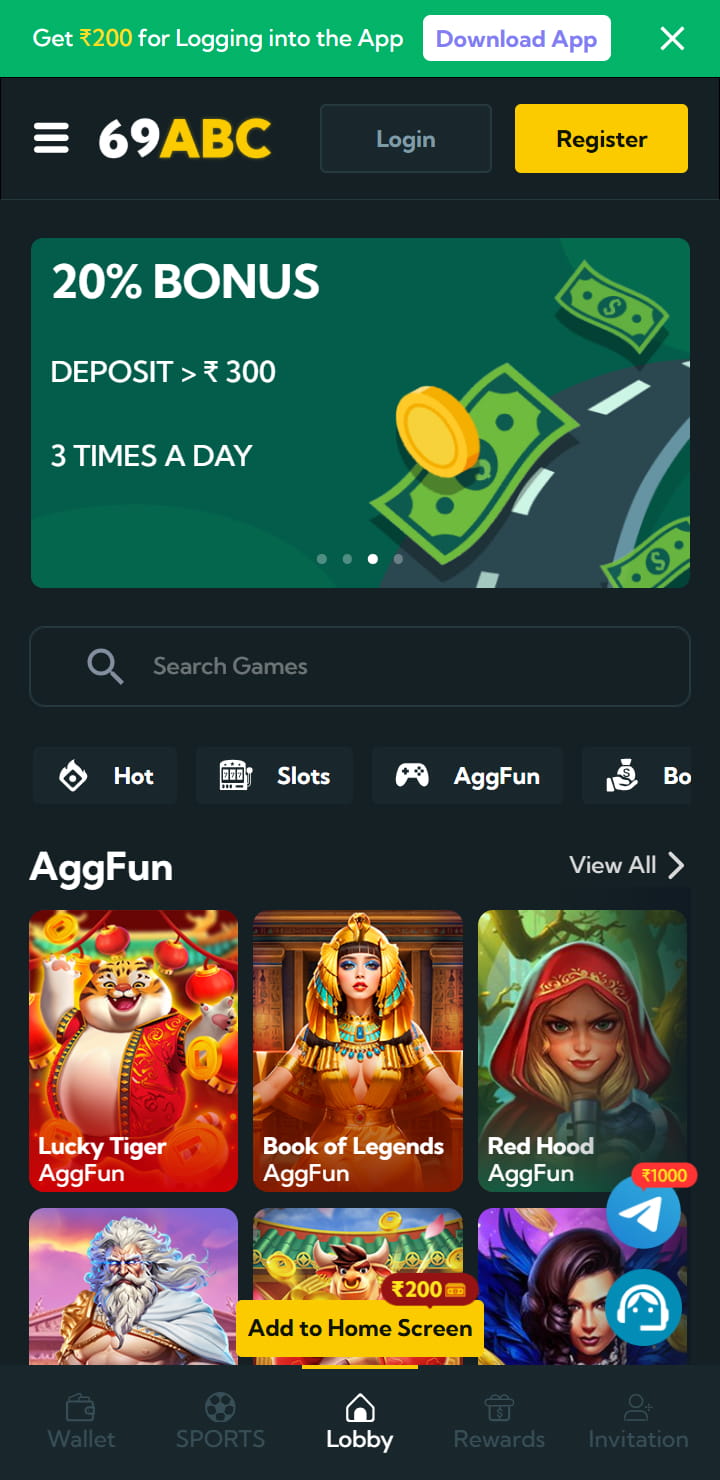The height and width of the screenshot is (1480, 720).
Task: Select the Slots category chip
Action: point(275,776)
